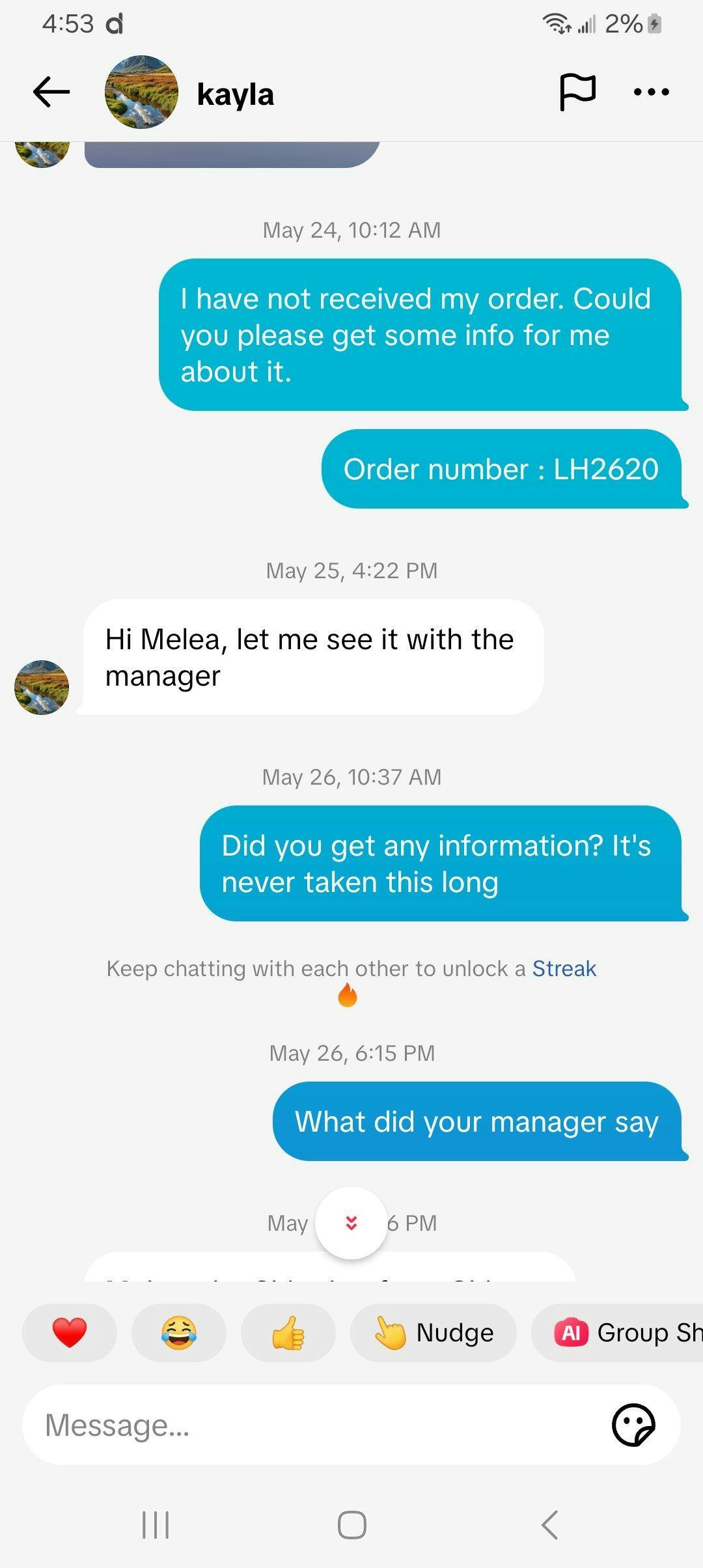Screen dimensions: 703x1568
Task: Tap the system home button
Action: (x=351, y=1524)
